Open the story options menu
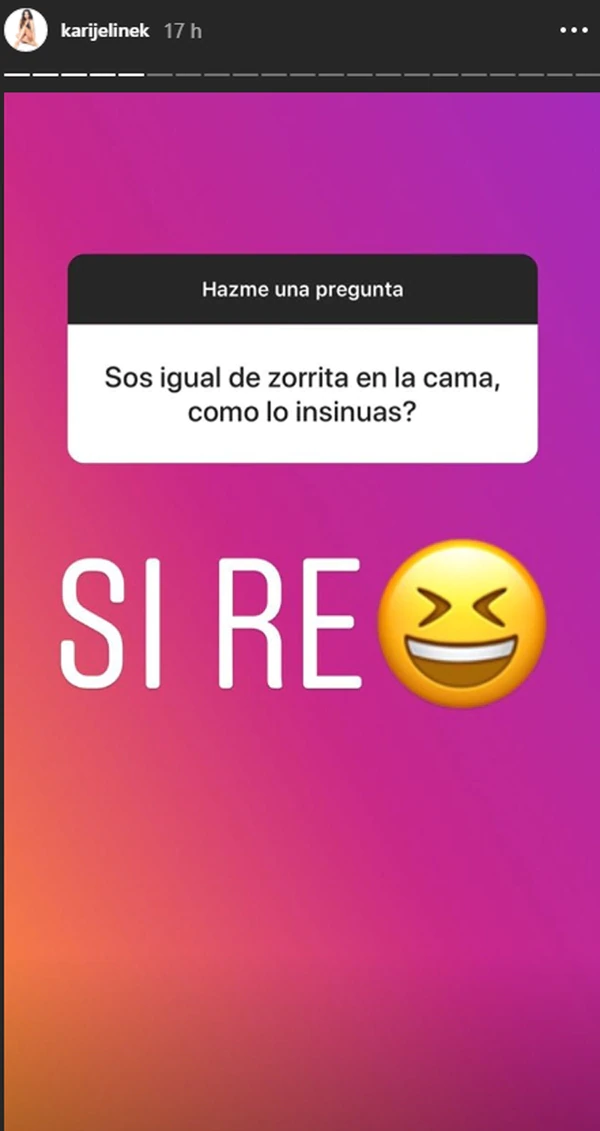Image resolution: width=600 pixels, height=1131 pixels. 573,31
